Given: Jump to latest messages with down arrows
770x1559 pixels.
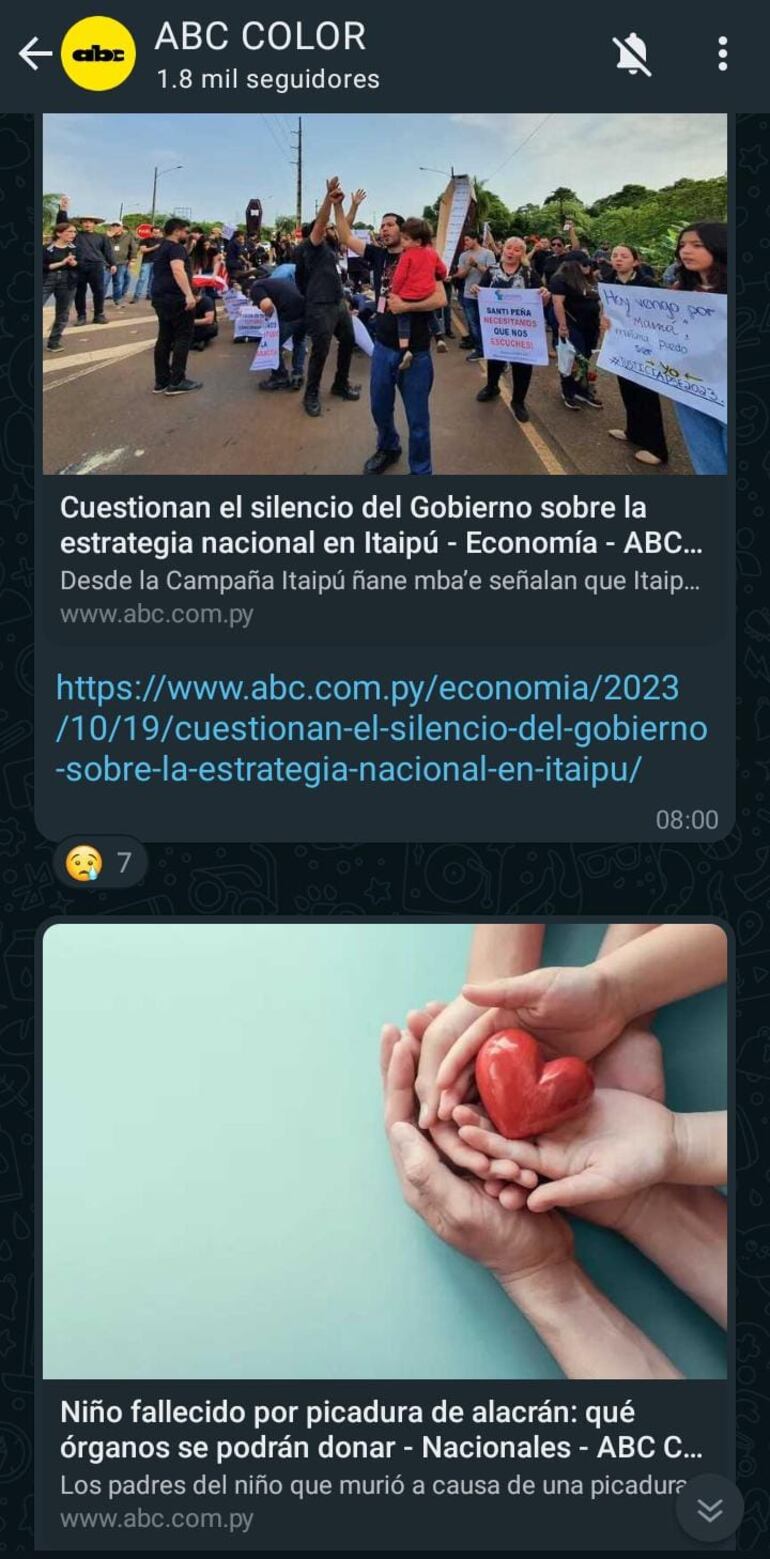Looking at the screenshot, I should 709,1510.
